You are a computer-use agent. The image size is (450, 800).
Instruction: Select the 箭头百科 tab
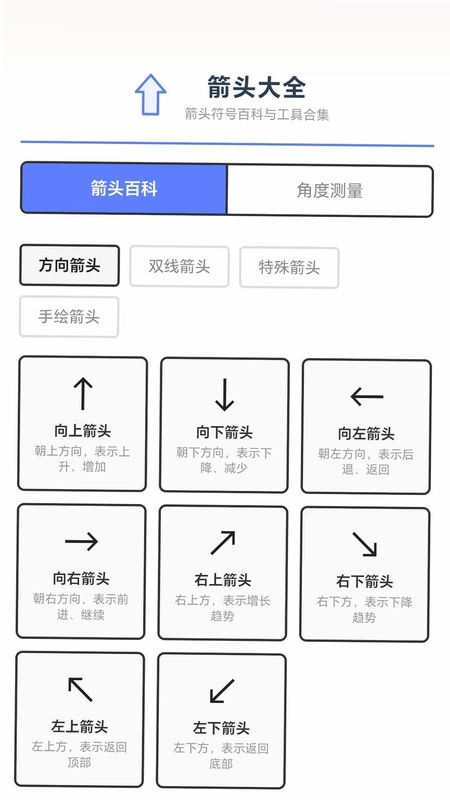coord(123,188)
